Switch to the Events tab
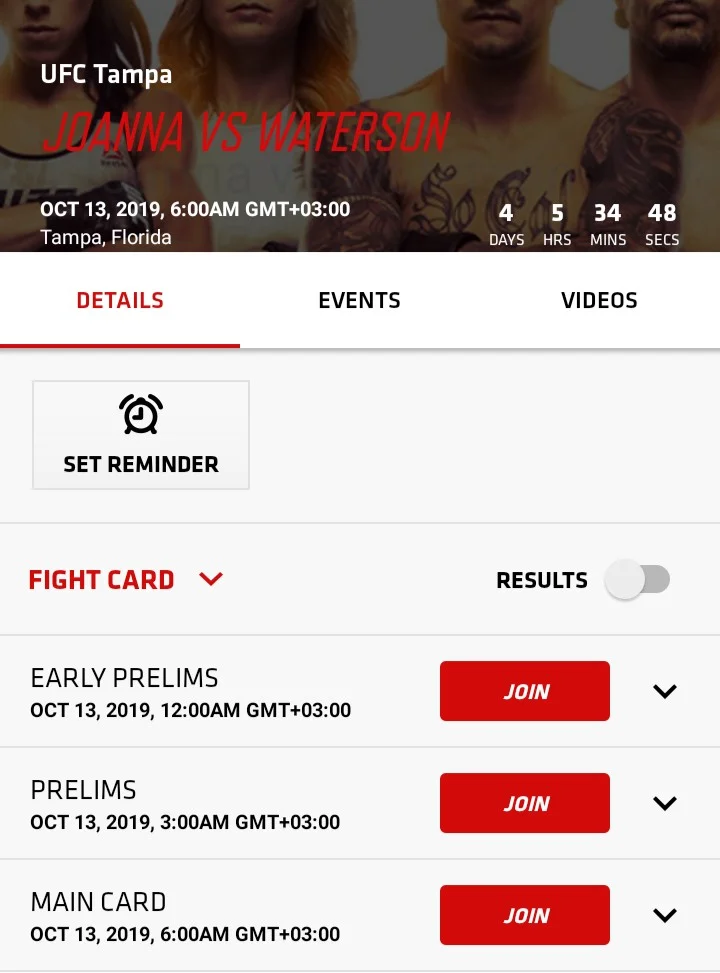This screenshot has width=720, height=973. [x=359, y=300]
